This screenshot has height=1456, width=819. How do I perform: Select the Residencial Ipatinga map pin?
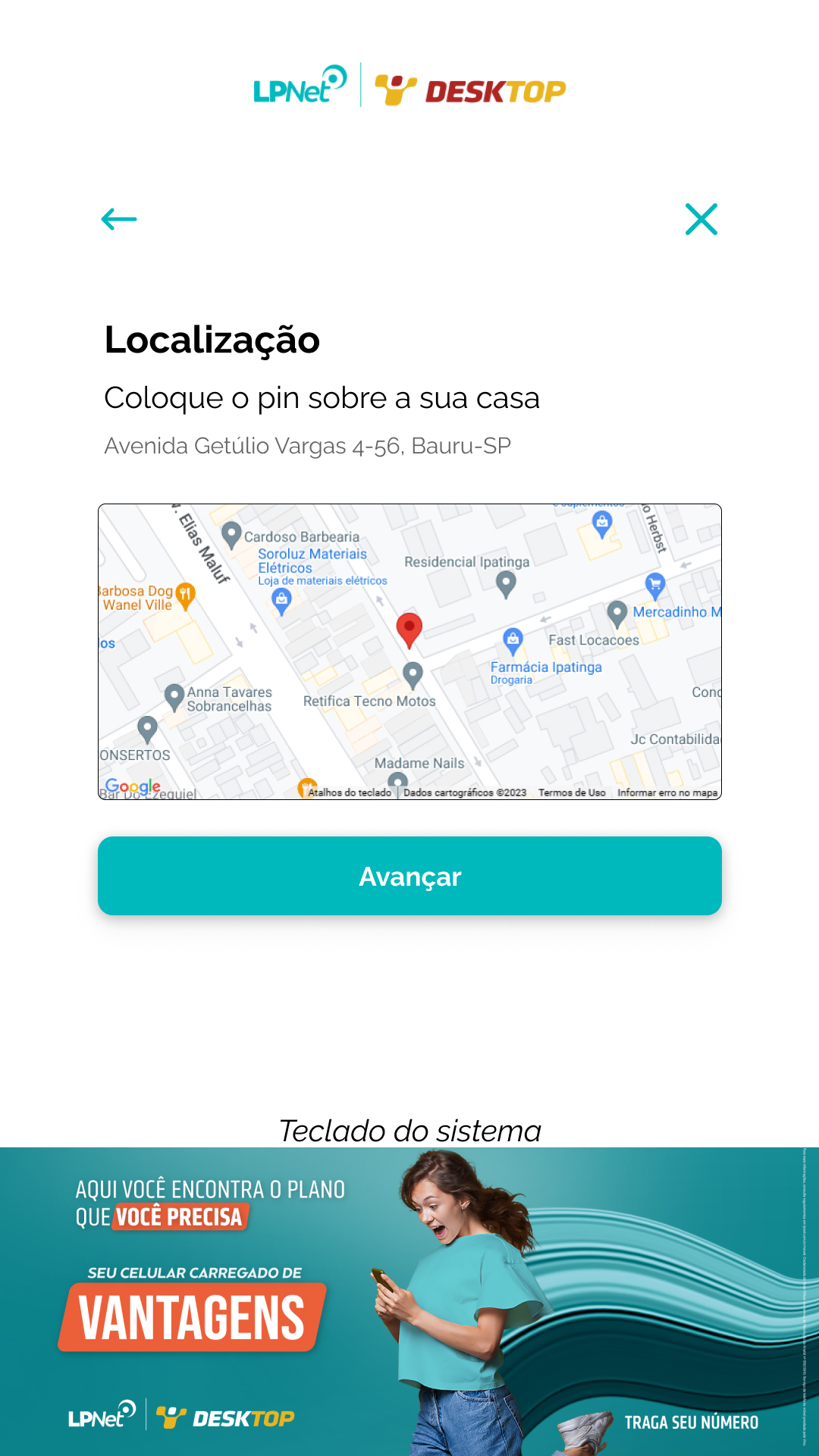pyautogui.click(x=506, y=583)
